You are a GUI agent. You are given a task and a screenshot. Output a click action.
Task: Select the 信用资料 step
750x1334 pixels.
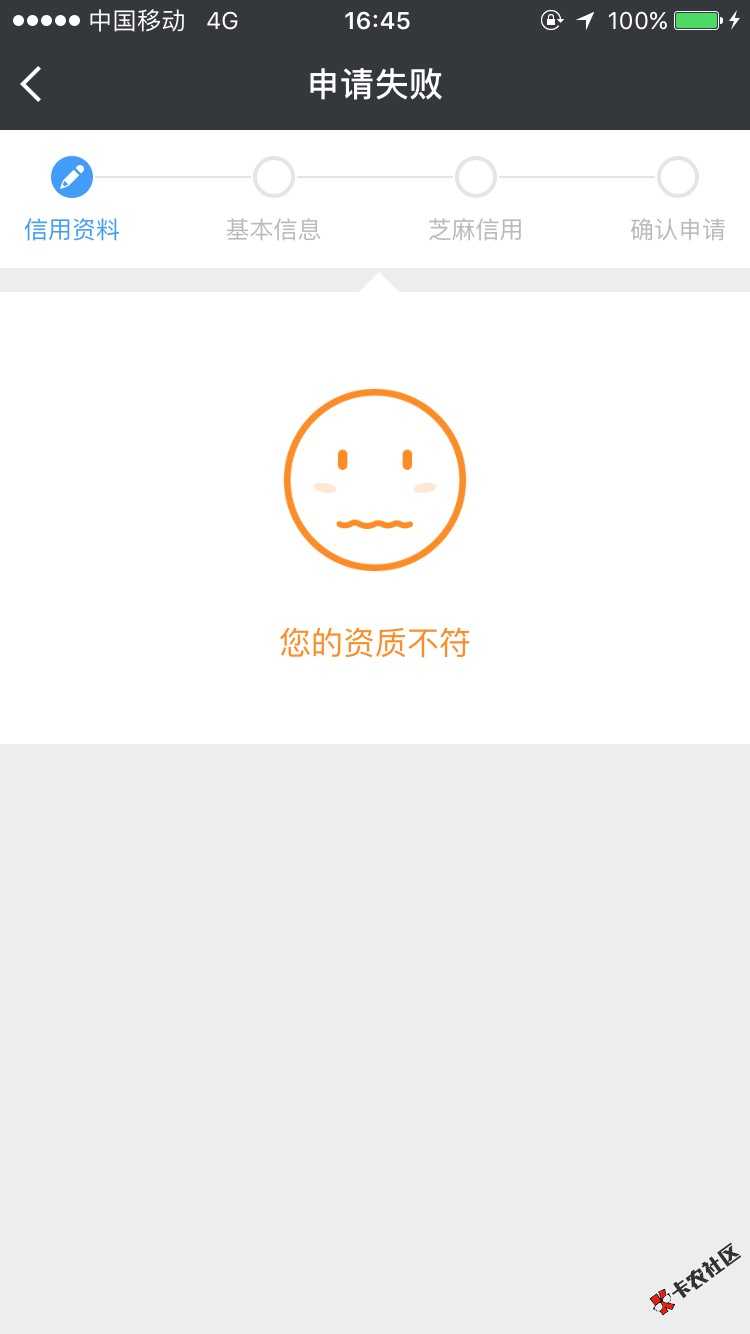point(72,200)
